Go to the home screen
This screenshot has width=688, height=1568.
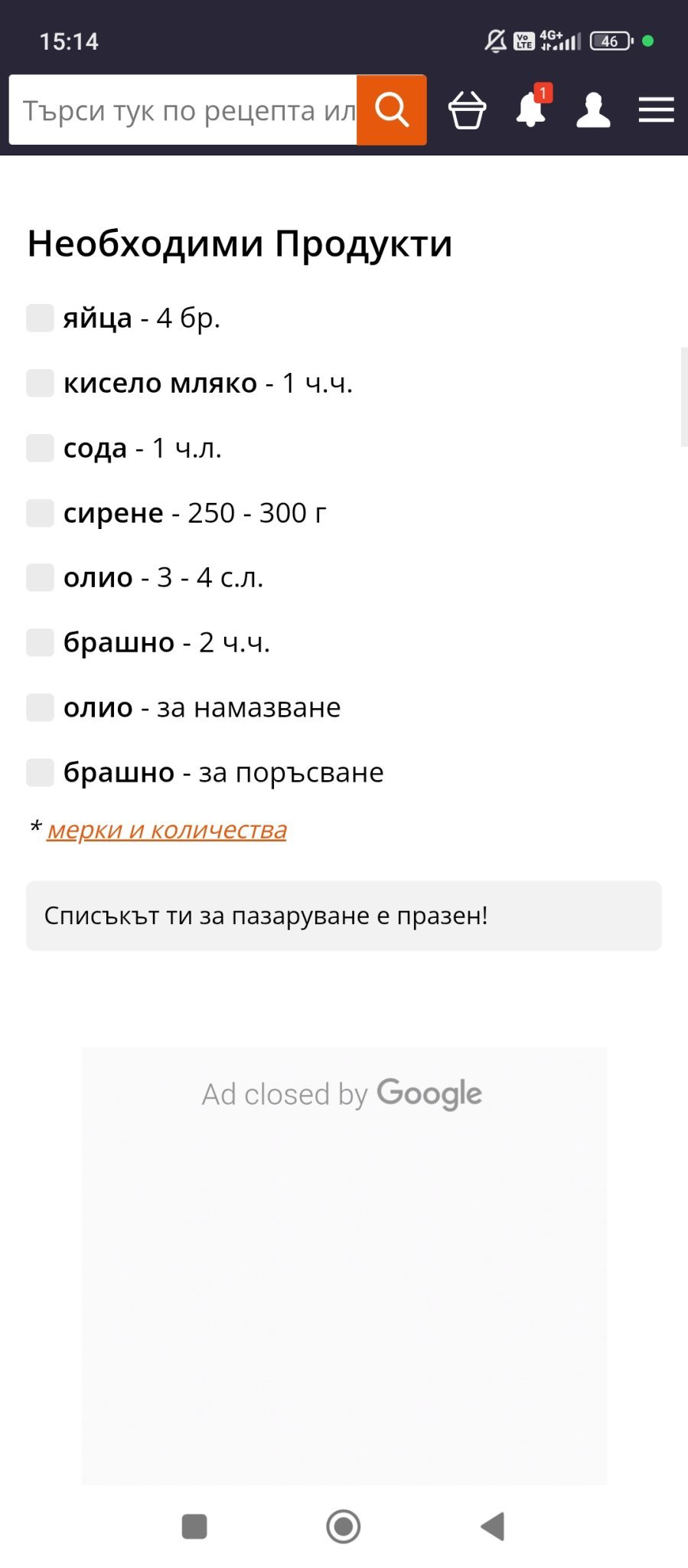pos(343,1526)
